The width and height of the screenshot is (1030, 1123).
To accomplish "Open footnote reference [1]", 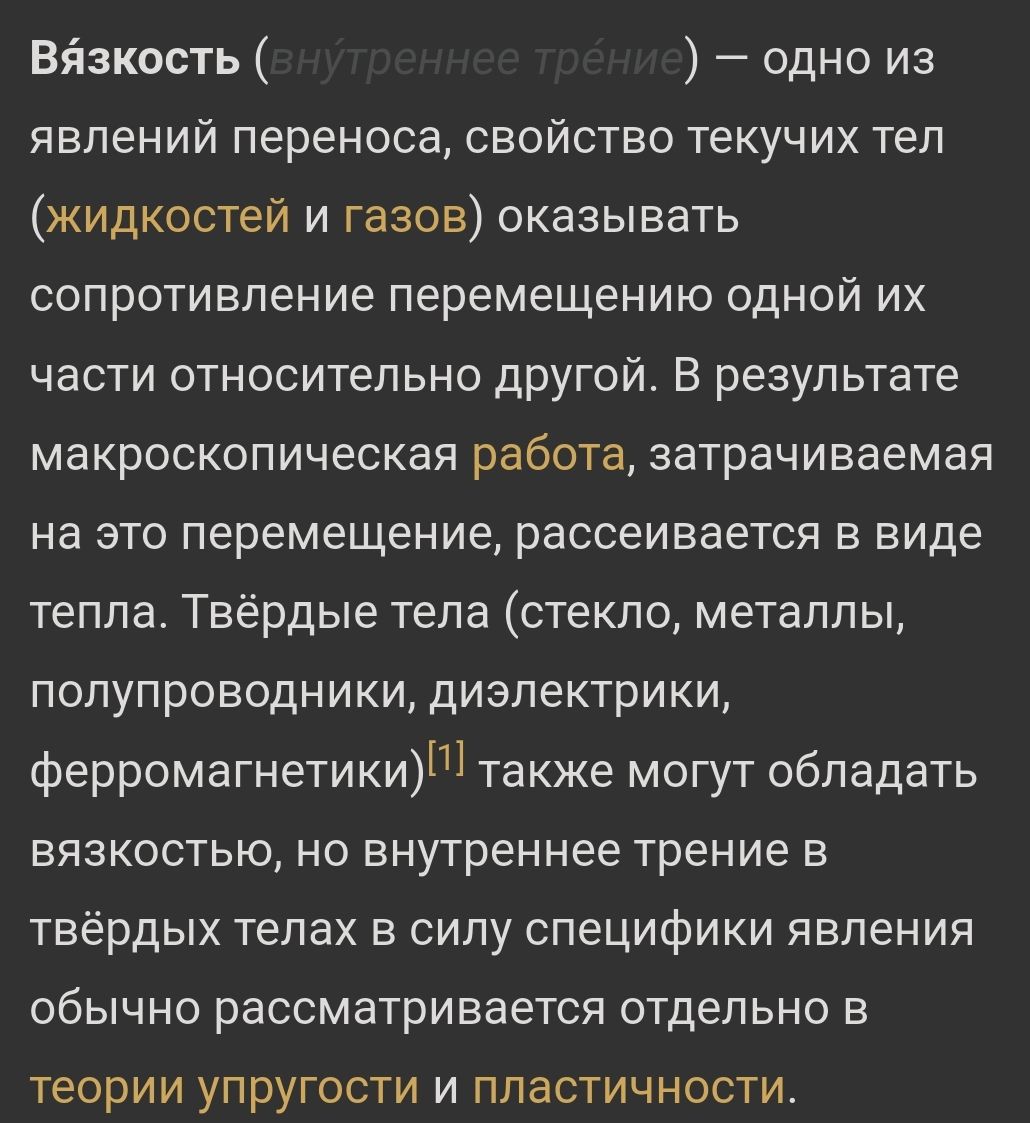I will 445,762.
